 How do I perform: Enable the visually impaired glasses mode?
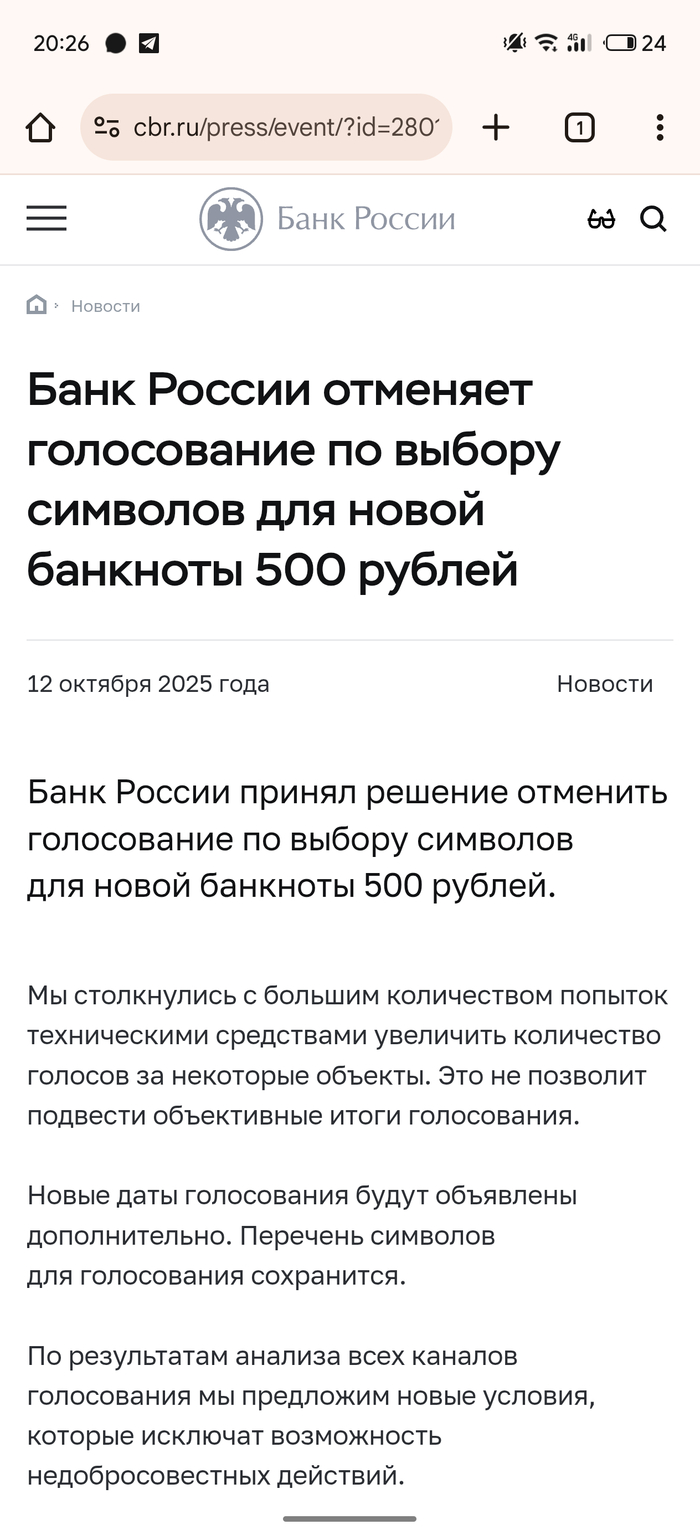click(601, 219)
